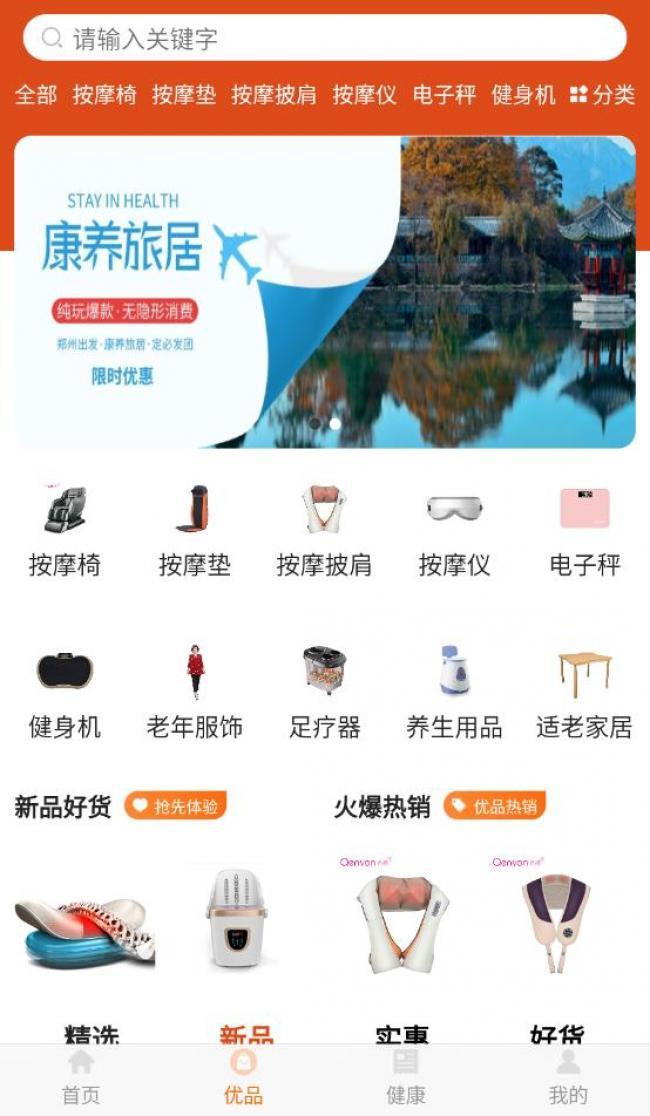Switch to the 健康 tab
This screenshot has height=1116, width=650.
[406, 1078]
